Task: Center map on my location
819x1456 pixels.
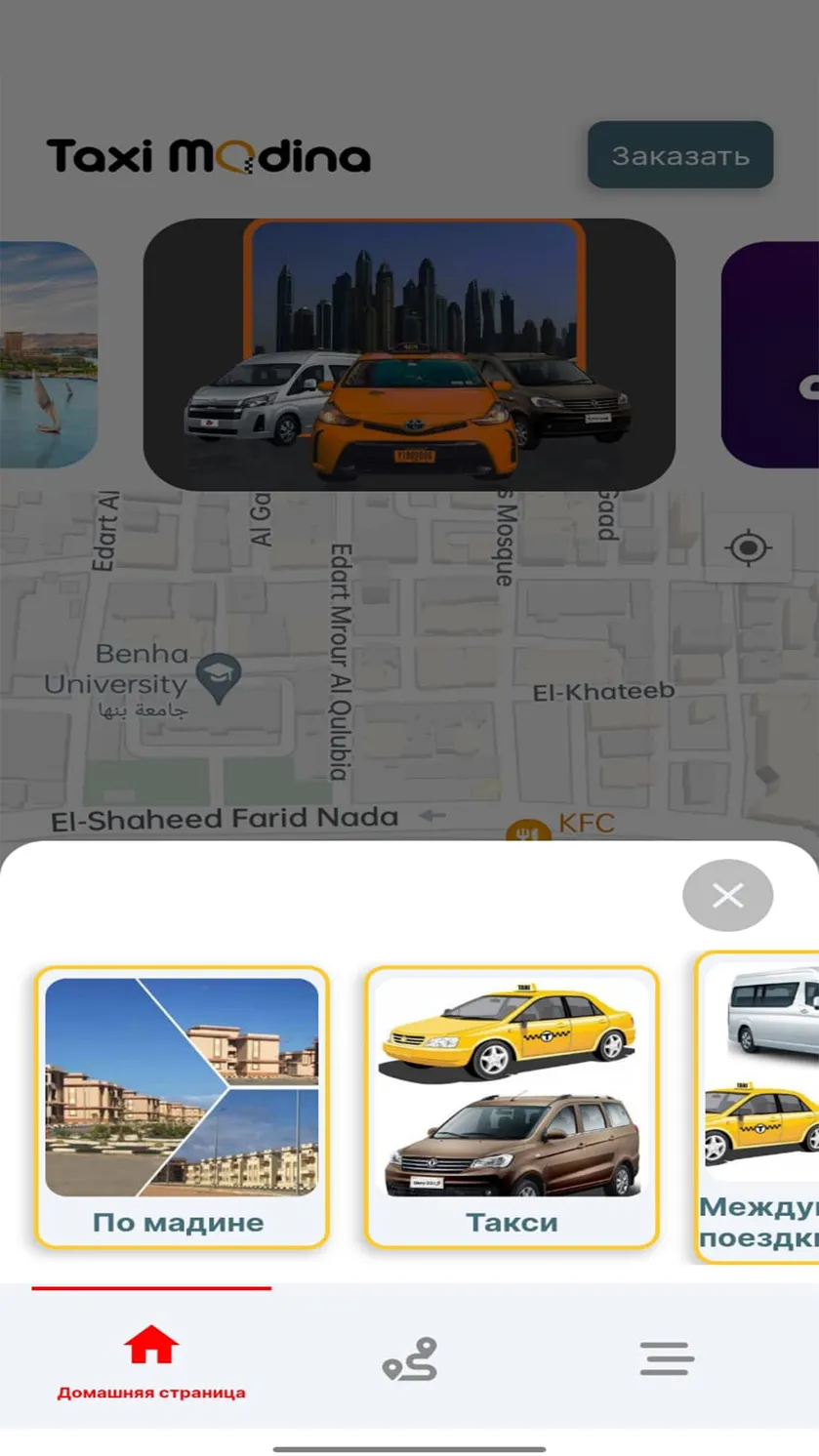Action: [x=749, y=547]
